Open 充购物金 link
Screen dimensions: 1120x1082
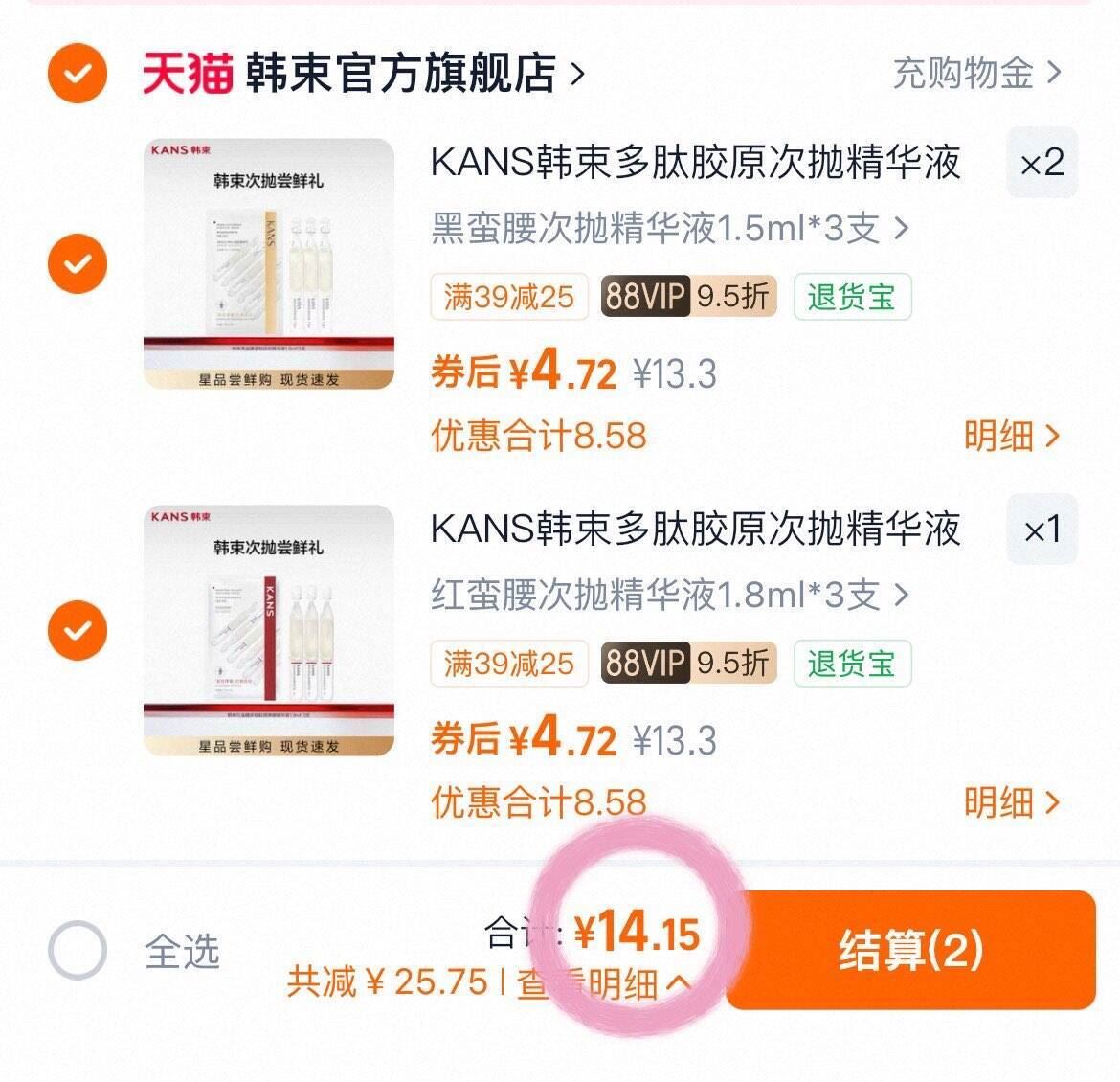click(976, 73)
